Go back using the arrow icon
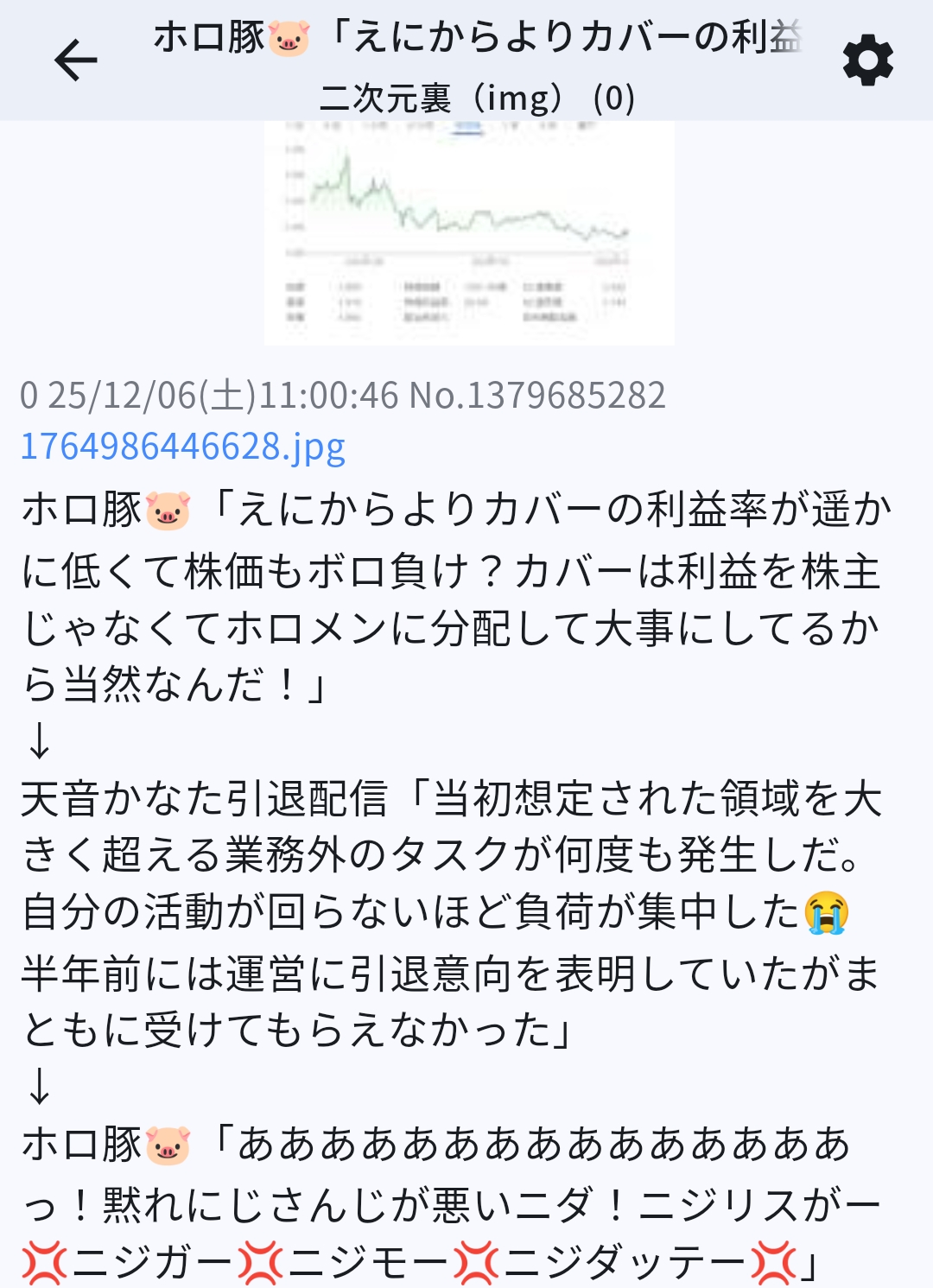This screenshot has width=933, height=1288. coord(76,60)
